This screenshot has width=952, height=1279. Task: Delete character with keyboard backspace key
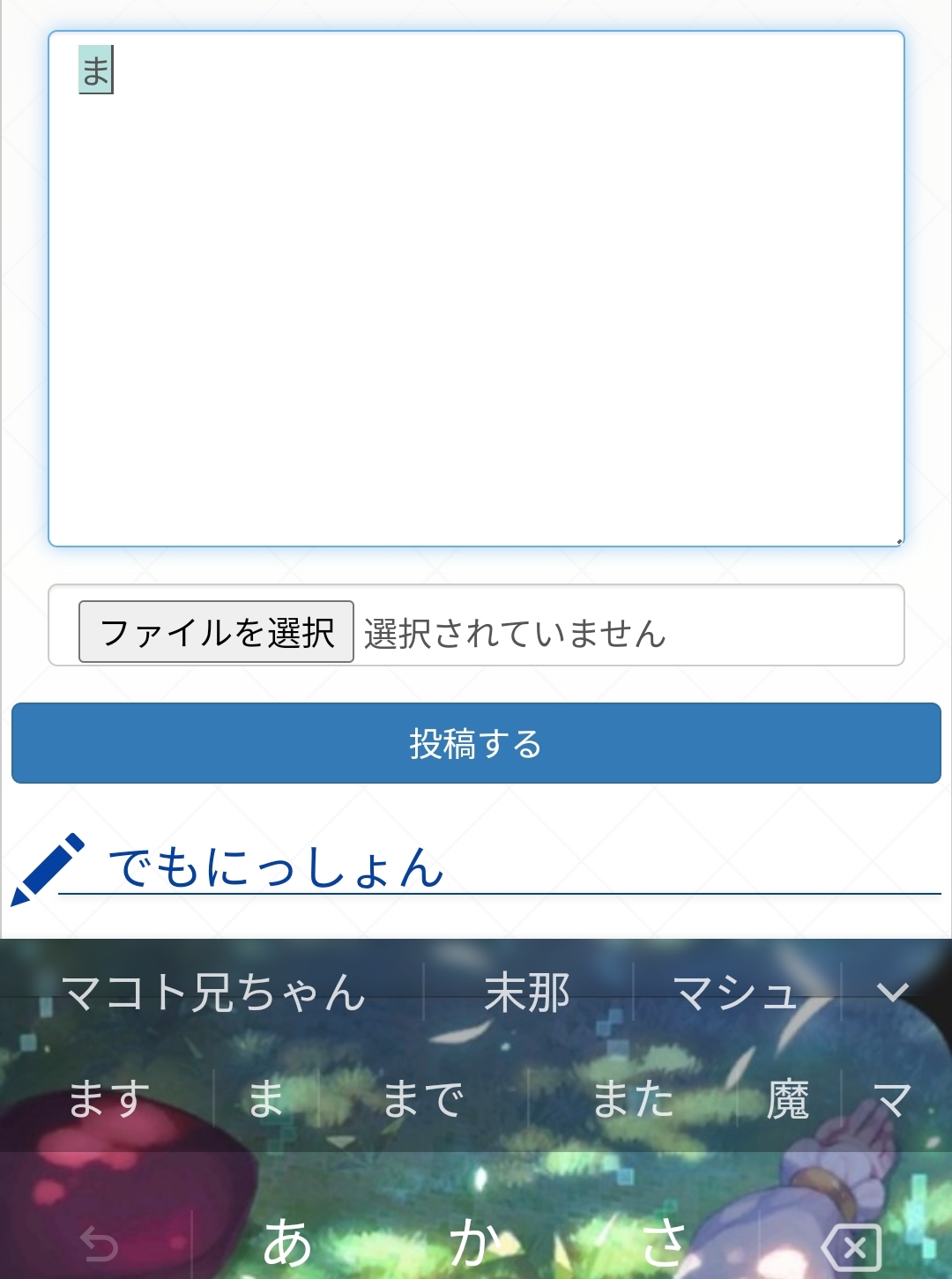click(x=852, y=1246)
